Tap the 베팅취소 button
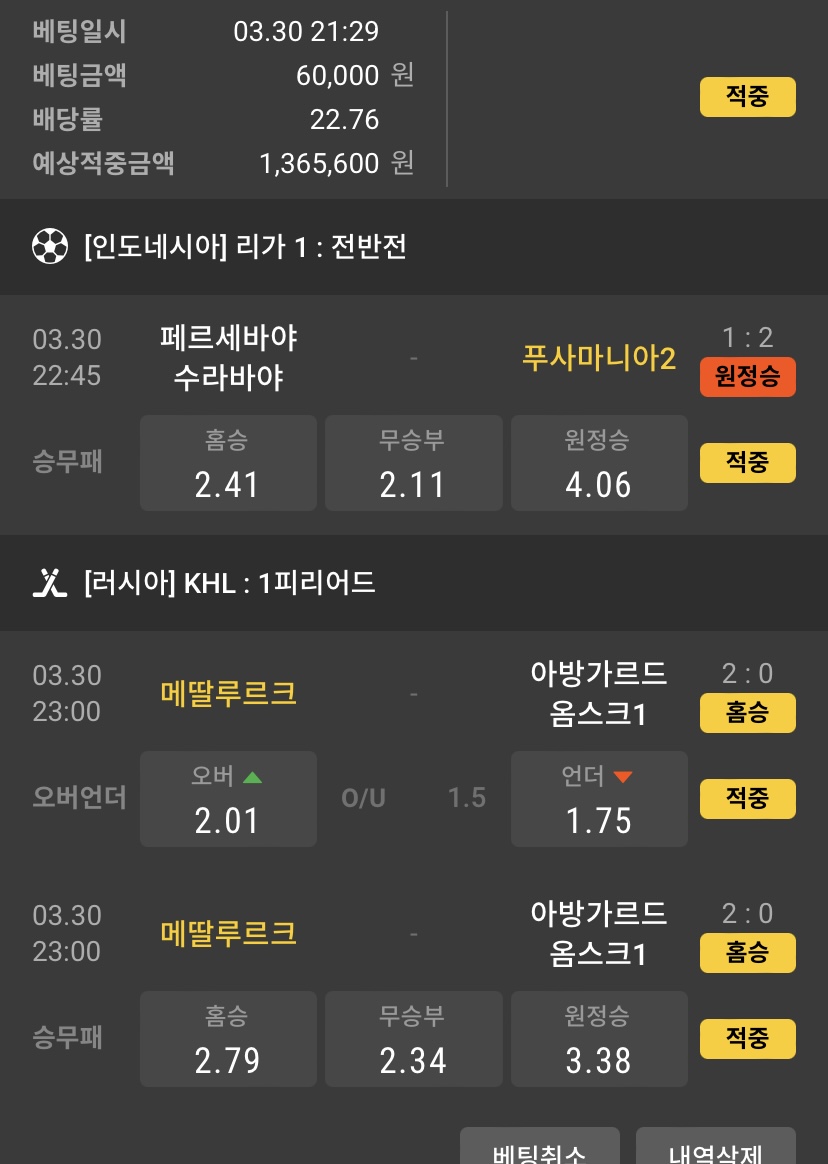Screen dimensions: 828x1164 click(x=540, y=1148)
